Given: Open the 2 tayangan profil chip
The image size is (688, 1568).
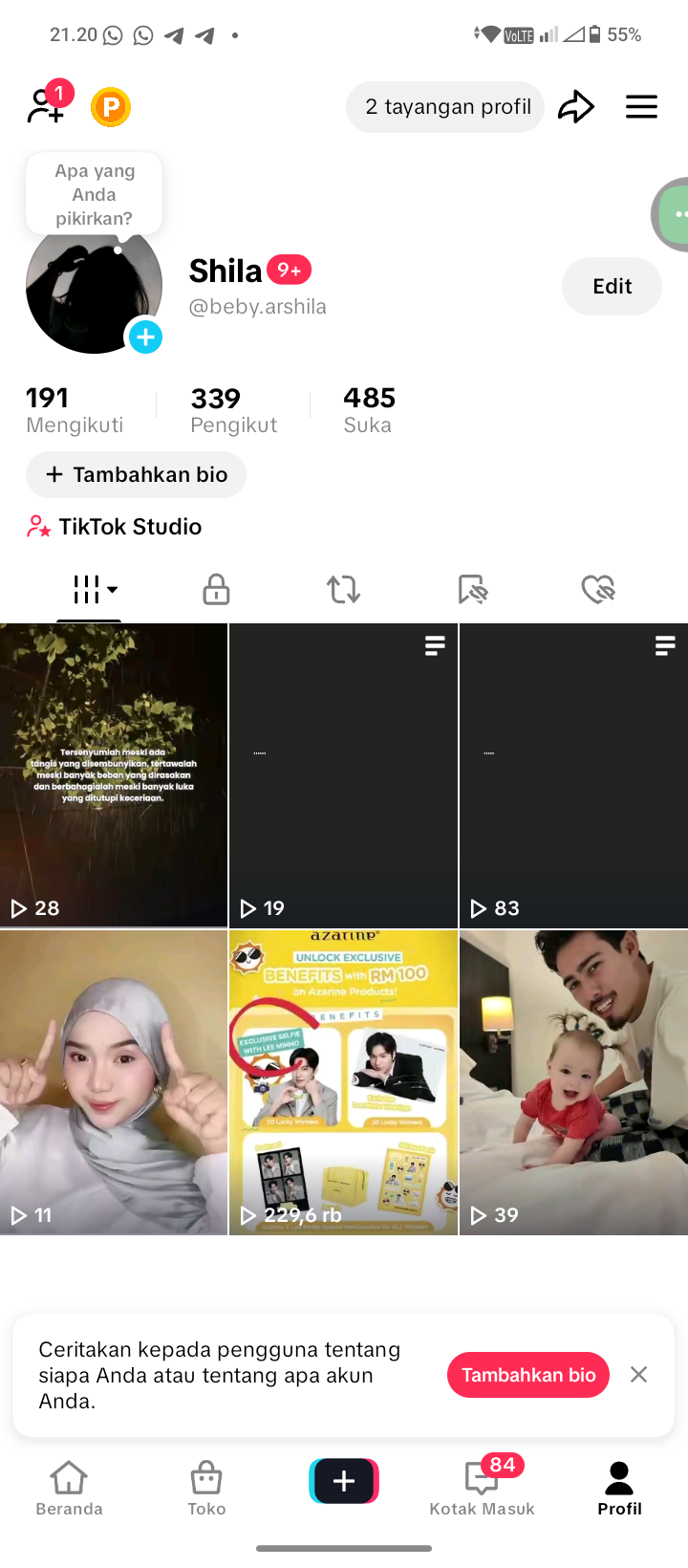Looking at the screenshot, I should 445,106.
